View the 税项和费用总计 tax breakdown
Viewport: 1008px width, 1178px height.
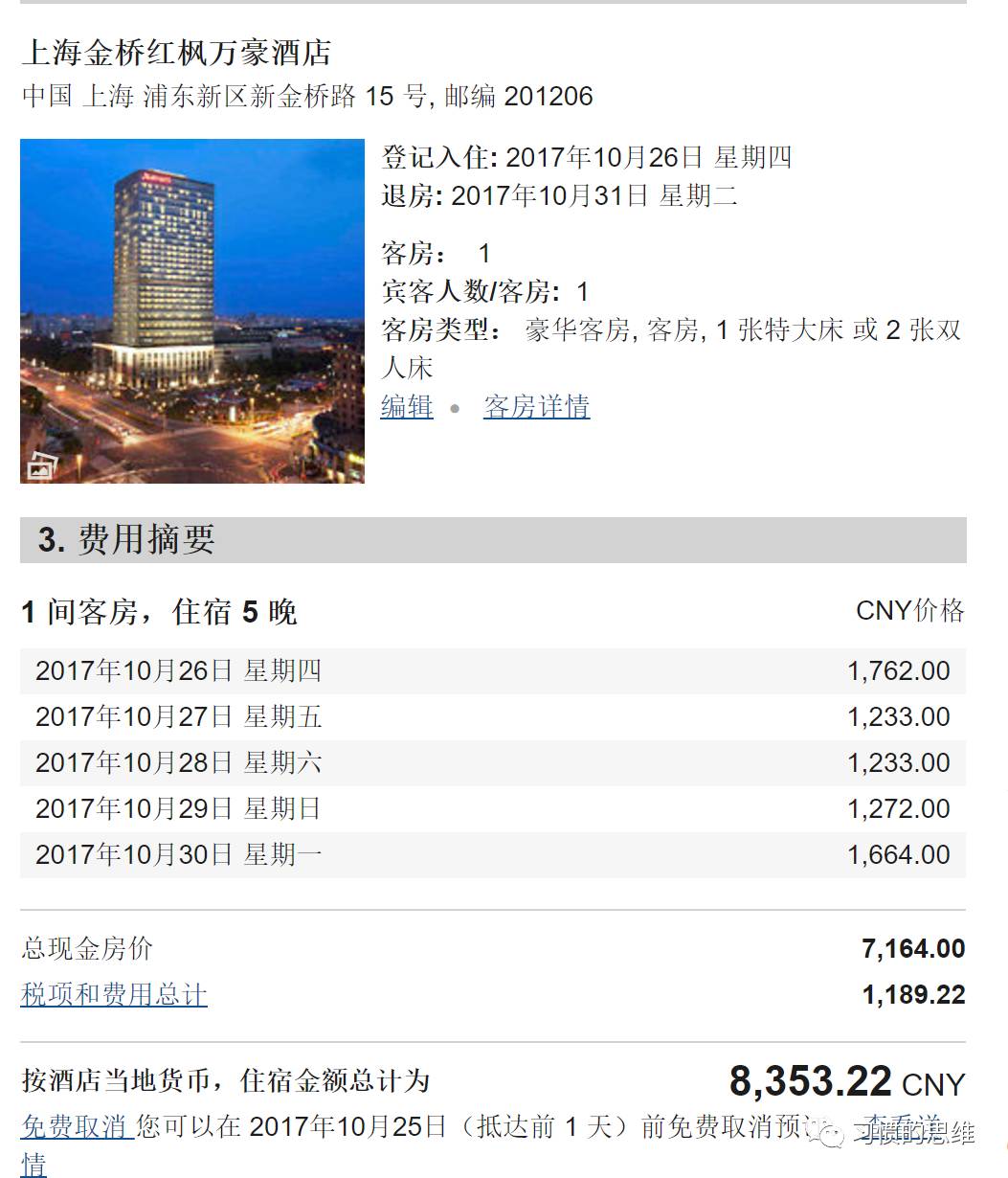114,995
